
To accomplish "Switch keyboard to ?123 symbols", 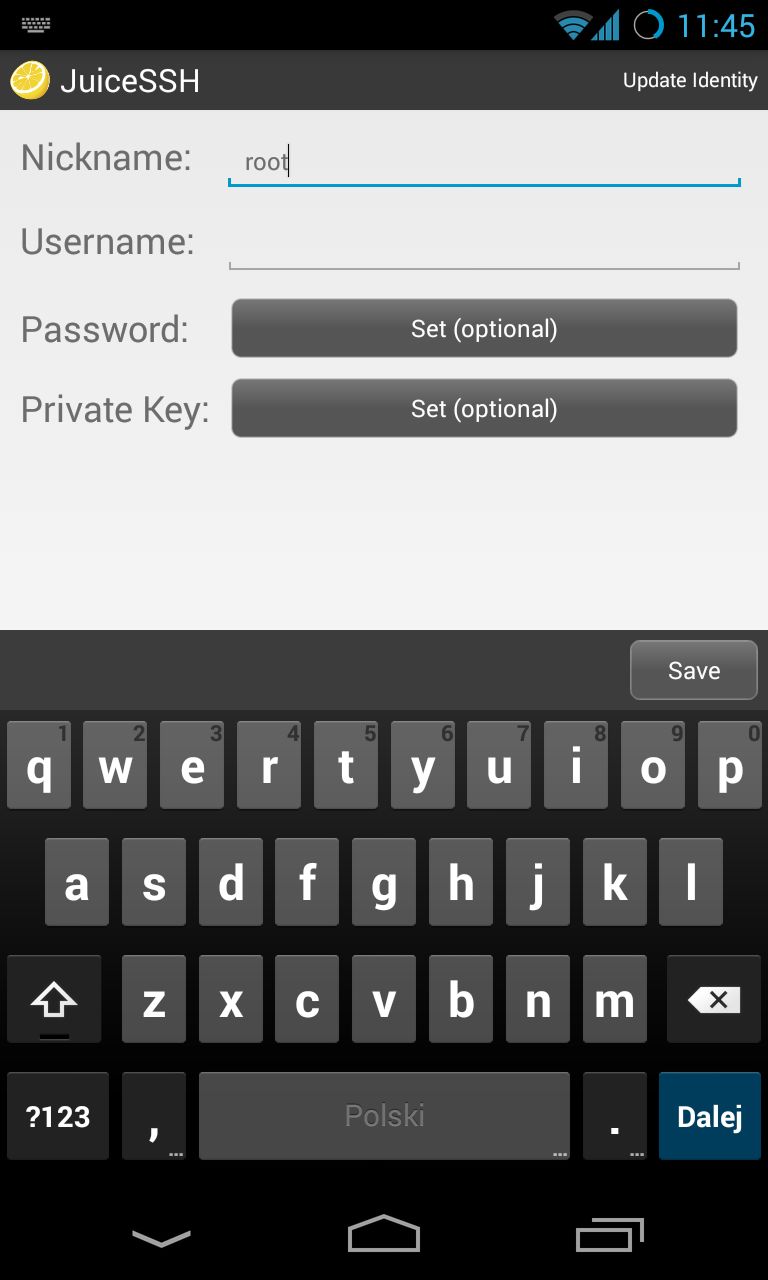I will point(58,1116).
